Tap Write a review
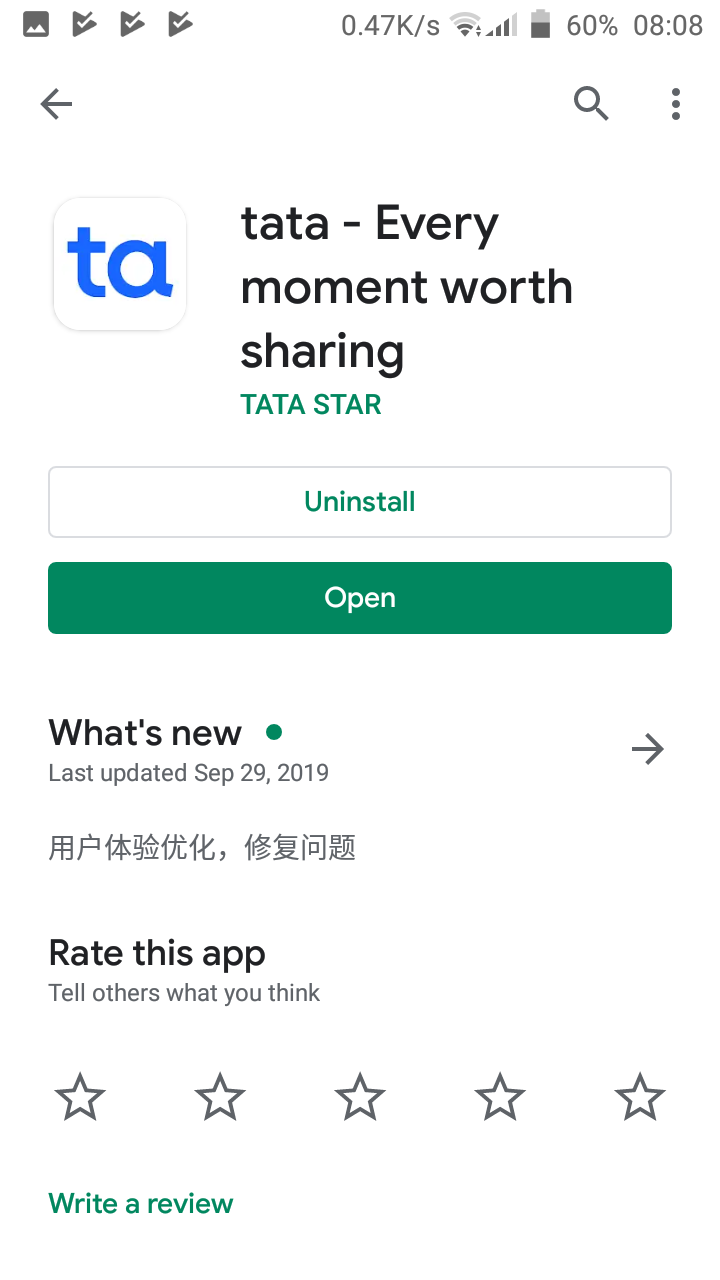 pyautogui.click(x=141, y=1203)
